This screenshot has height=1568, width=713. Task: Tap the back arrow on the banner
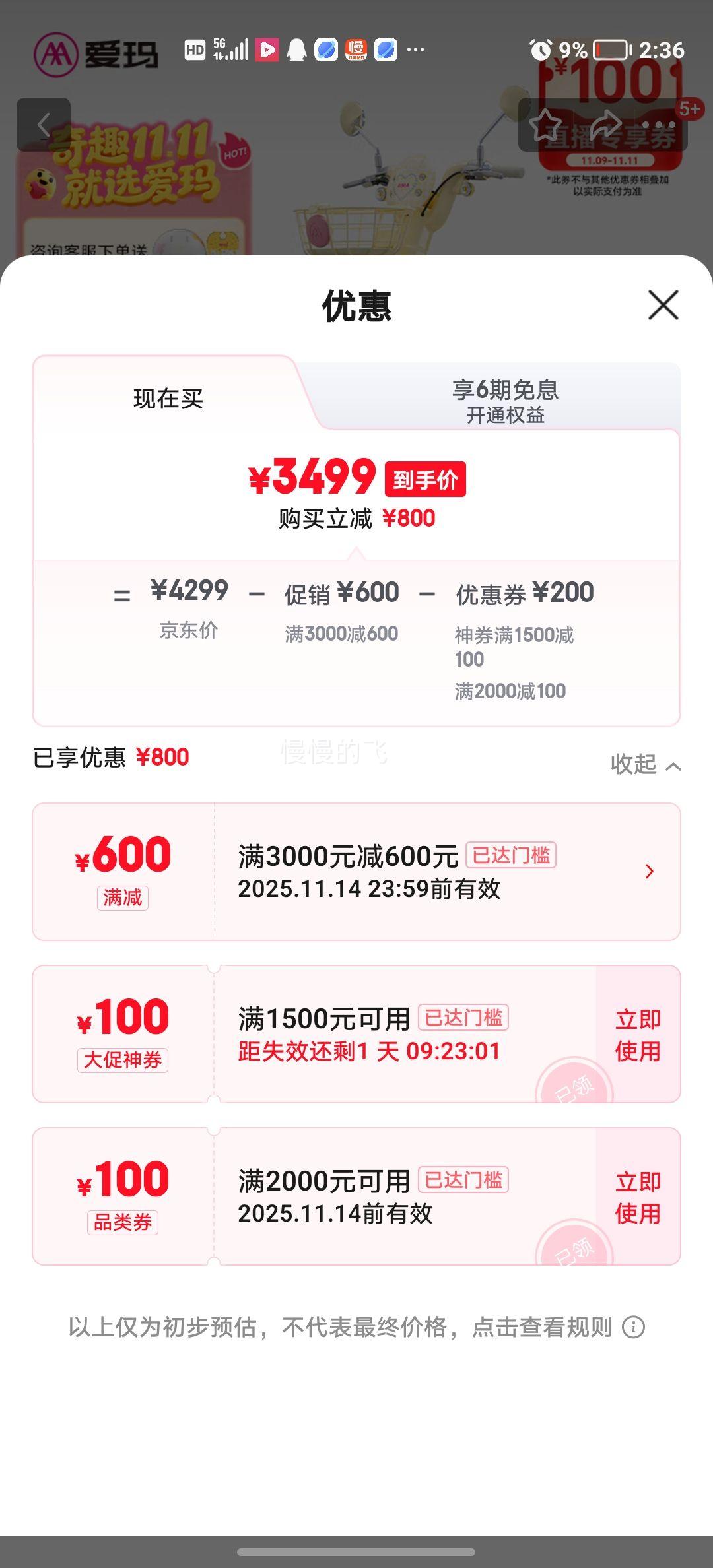pos(44,124)
